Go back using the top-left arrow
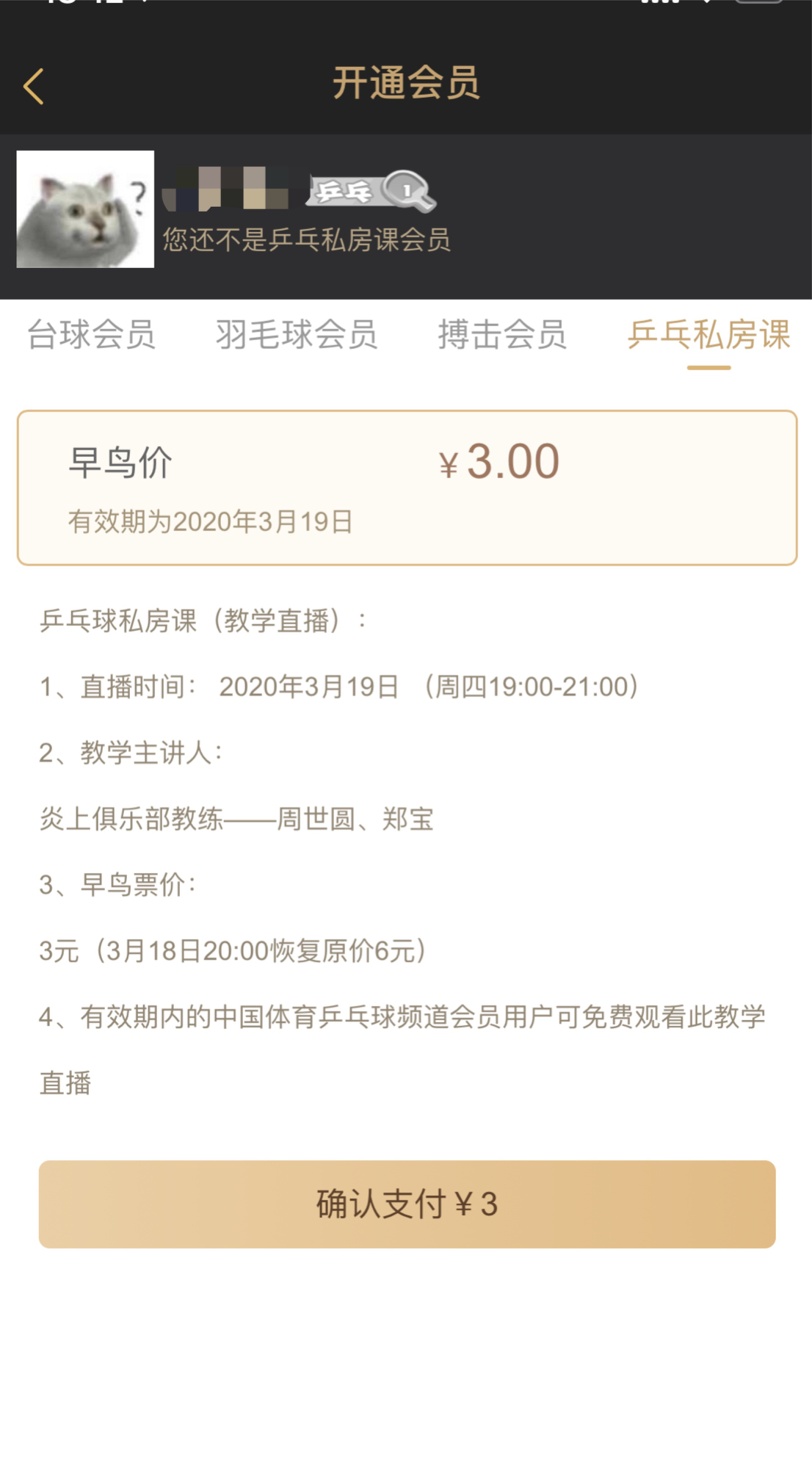 tap(34, 87)
